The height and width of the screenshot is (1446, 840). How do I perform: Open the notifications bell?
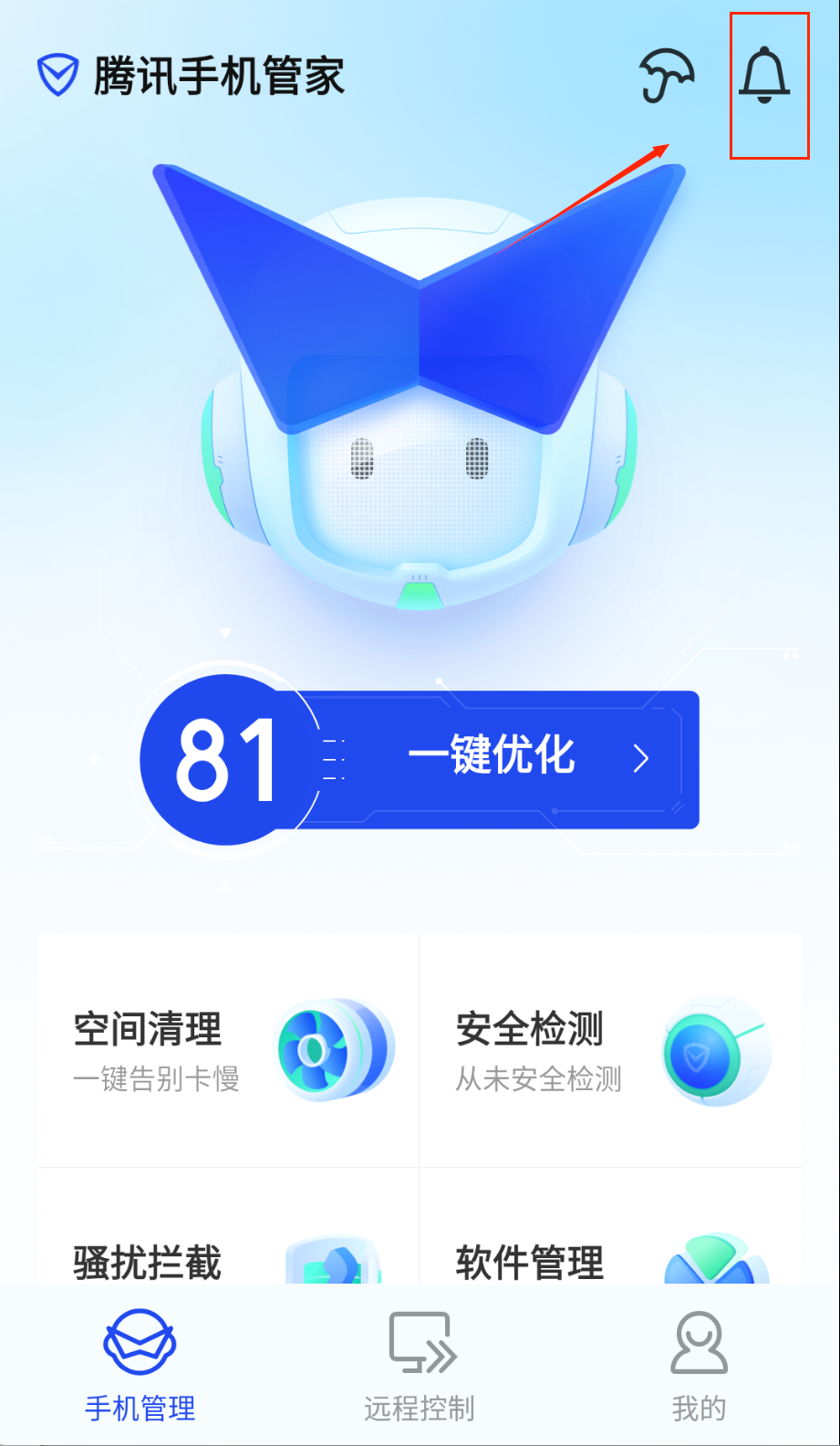coord(764,77)
